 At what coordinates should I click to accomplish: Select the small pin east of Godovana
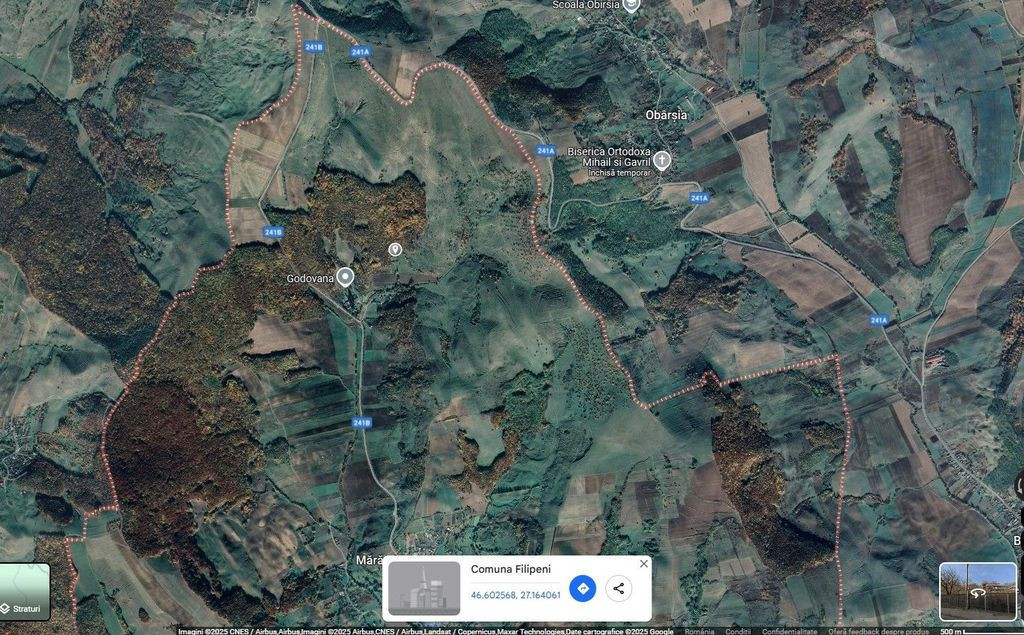[x=395, y=249]
